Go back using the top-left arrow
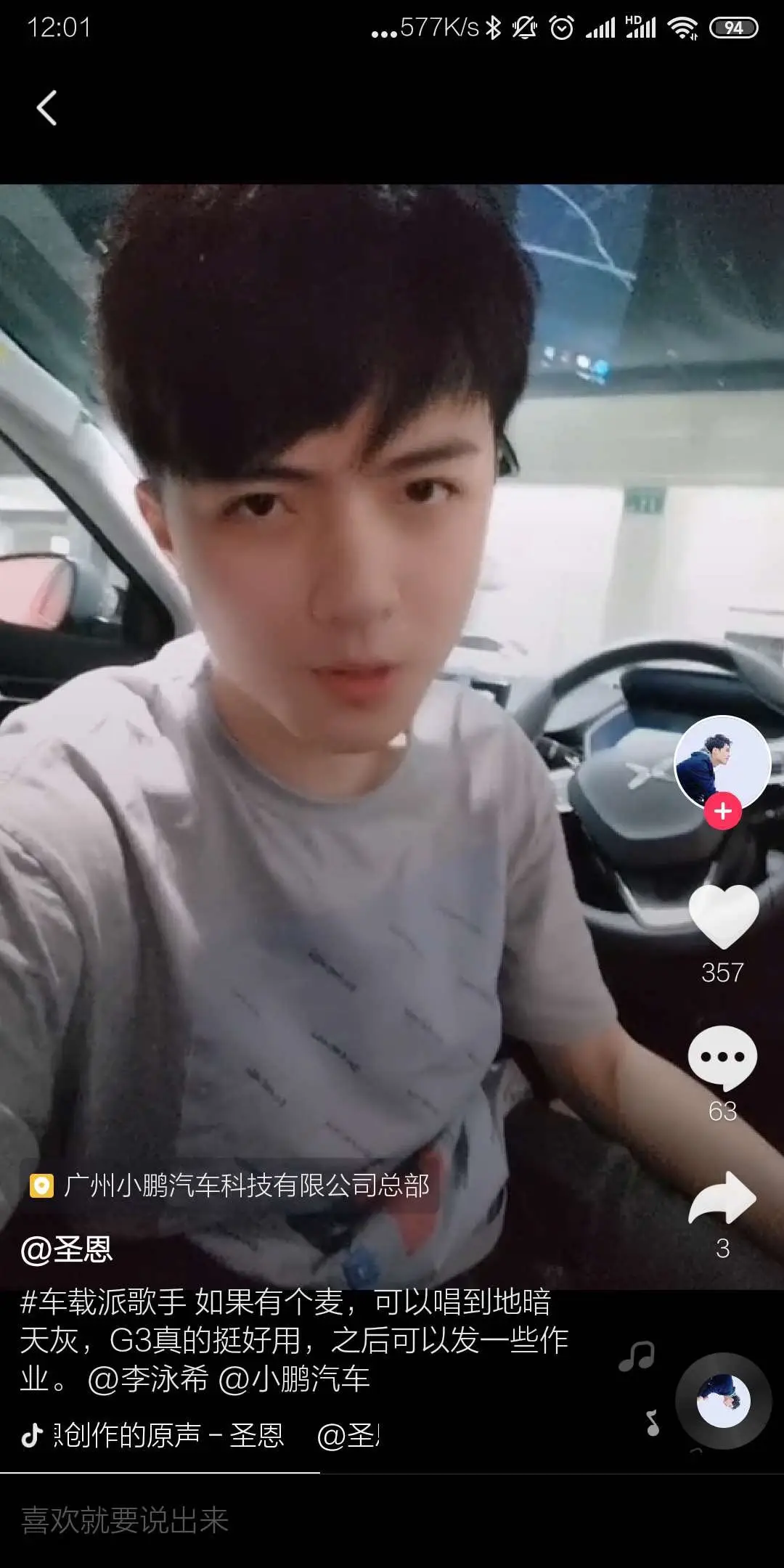This screenshot has height=1568, width=784. point(47,108)
